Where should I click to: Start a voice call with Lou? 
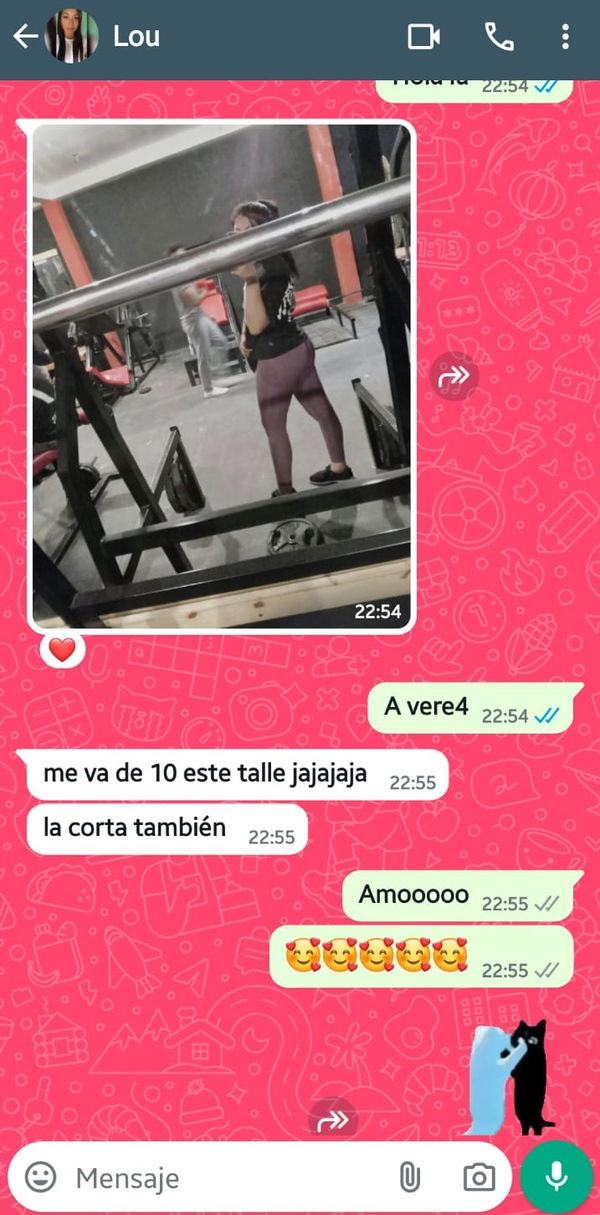(x=499, y=37)
